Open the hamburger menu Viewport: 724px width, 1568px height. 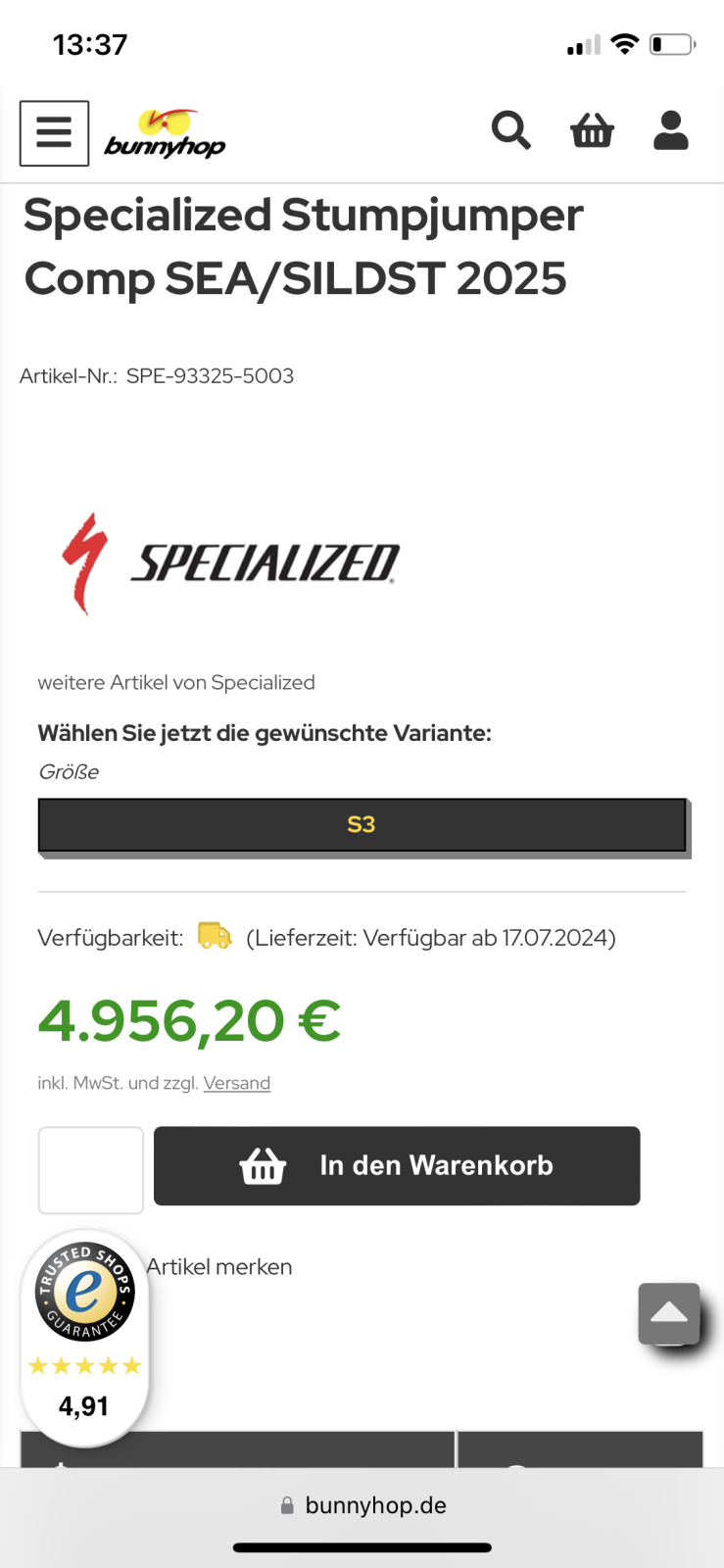pos(54,132)
